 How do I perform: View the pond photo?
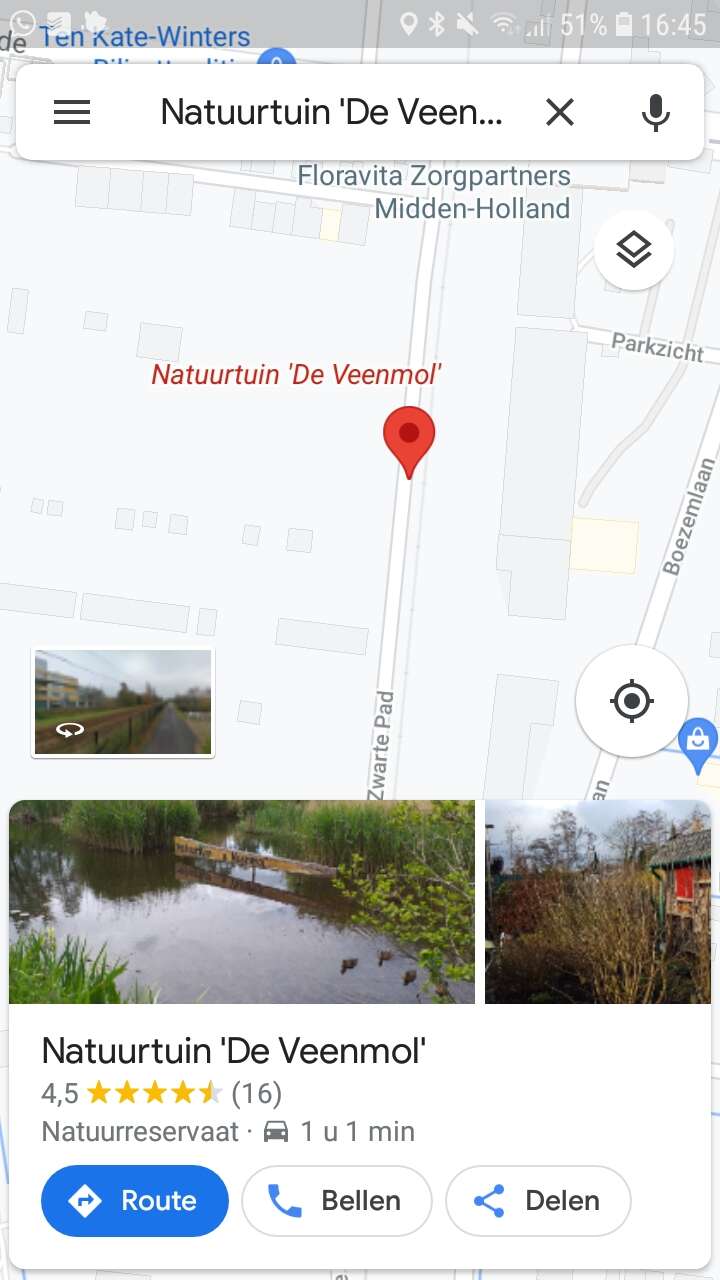[242, 902]
